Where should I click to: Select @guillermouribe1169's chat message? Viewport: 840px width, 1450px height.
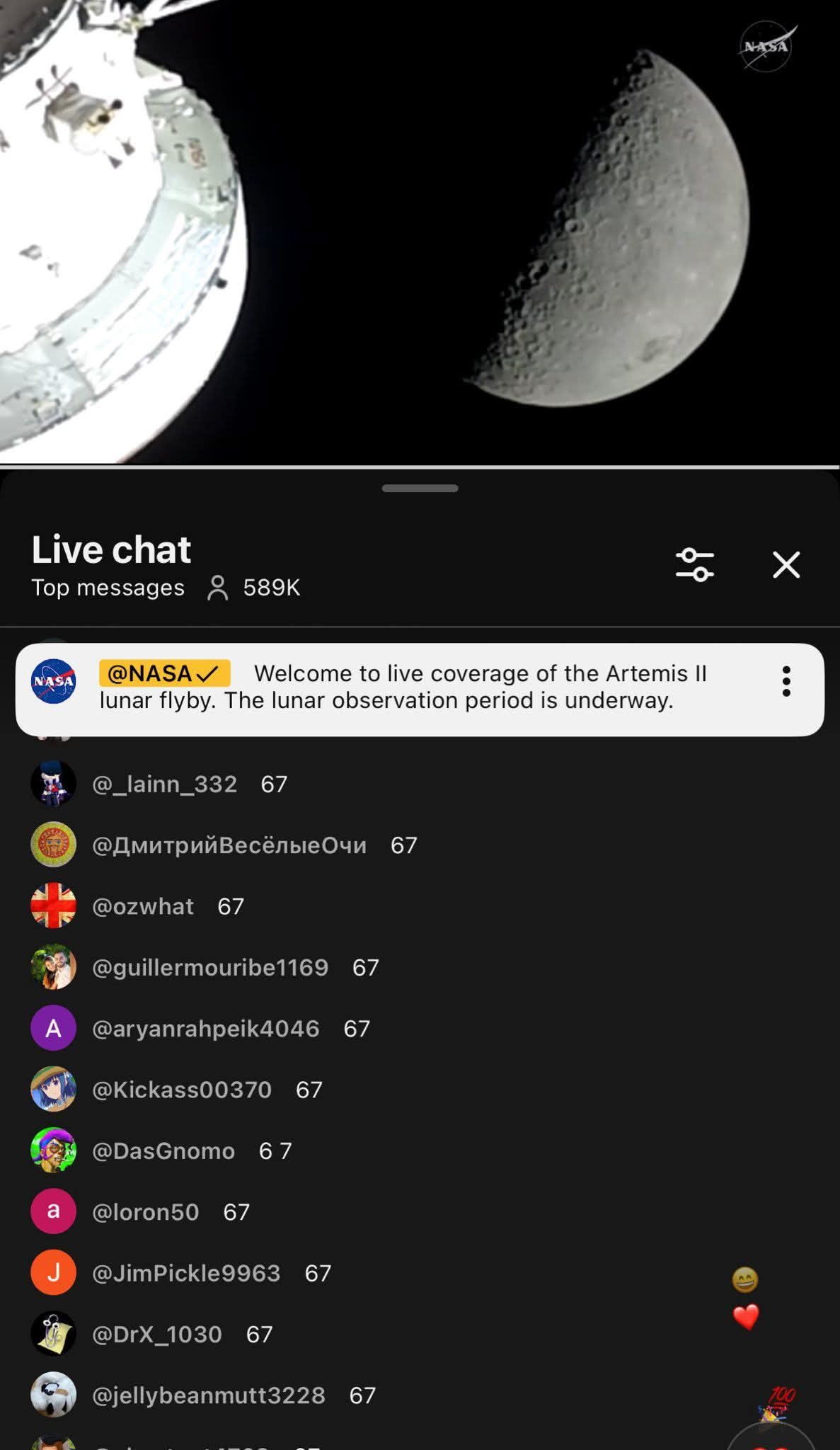click(x=235, y=967)
